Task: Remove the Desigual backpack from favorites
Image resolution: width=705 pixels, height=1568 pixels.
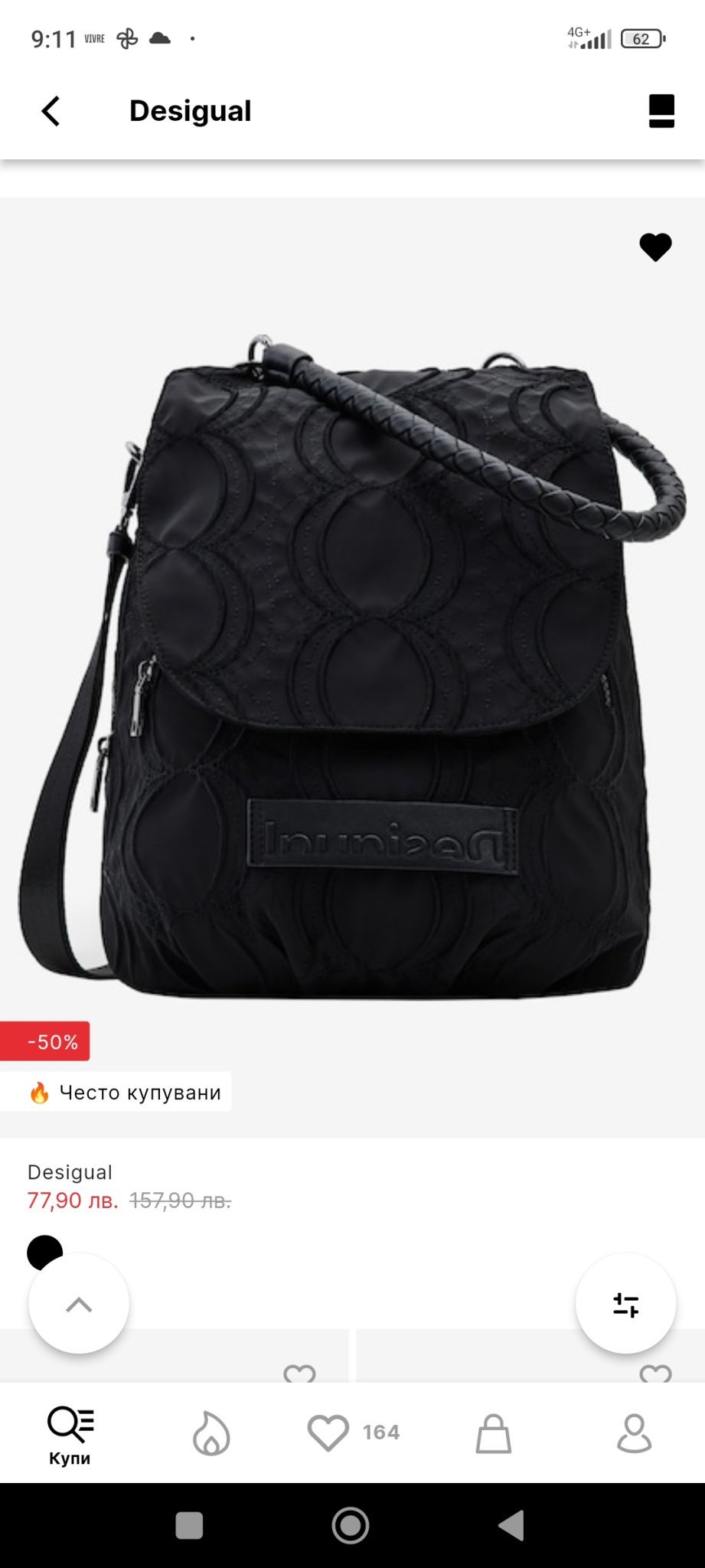Action: point(655,247)
